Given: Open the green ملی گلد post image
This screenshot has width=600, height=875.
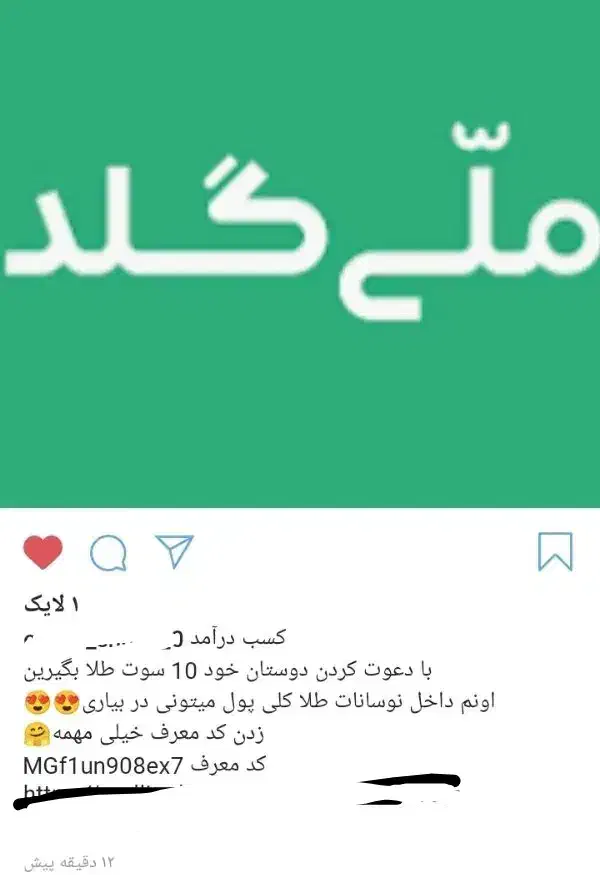Looking at the screenshot, I should click(x=300, y=254).
